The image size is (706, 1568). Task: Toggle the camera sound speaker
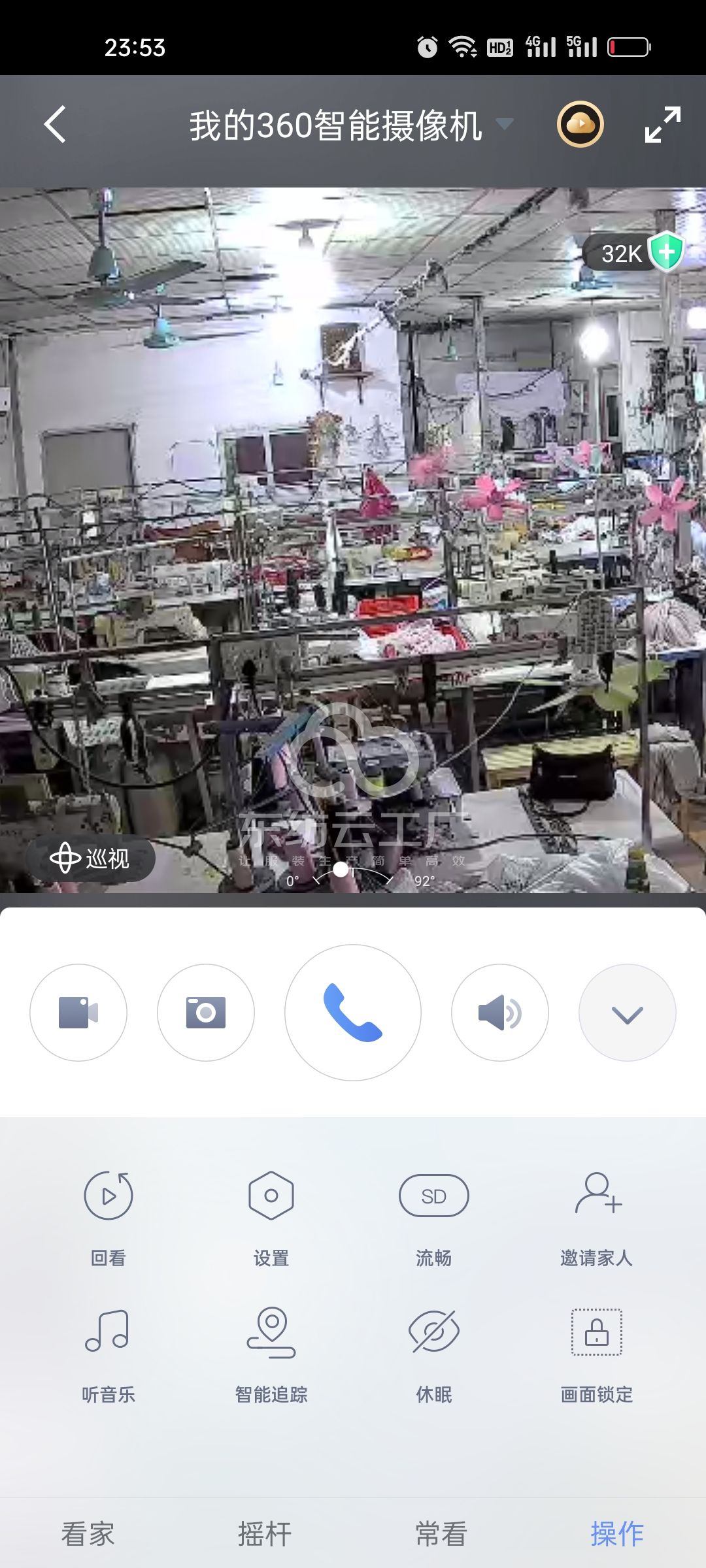click(500, 1013)
